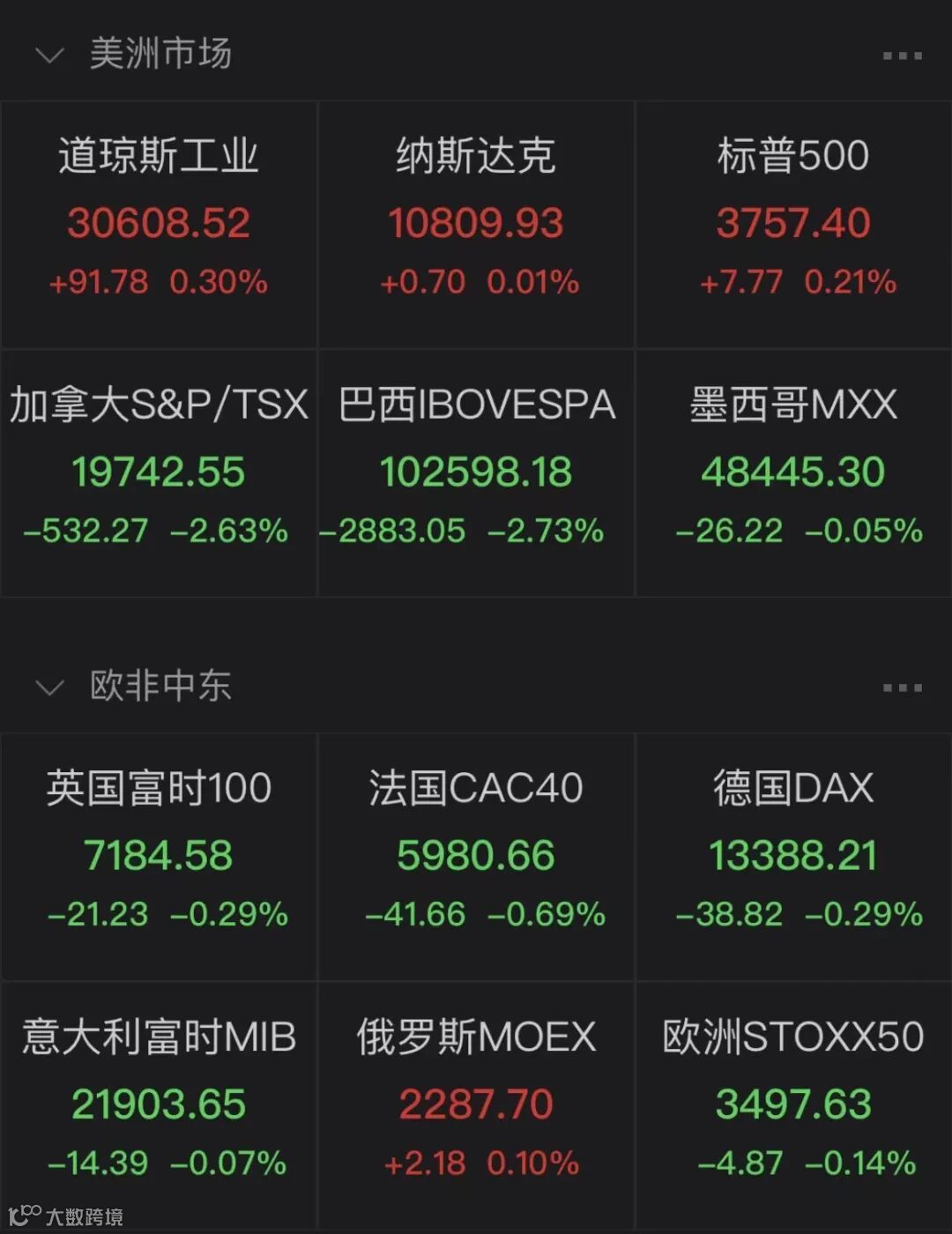View 欧洲STOXX50 index quote
The image size is (952, 1234).
click(x=793, y=1104)
